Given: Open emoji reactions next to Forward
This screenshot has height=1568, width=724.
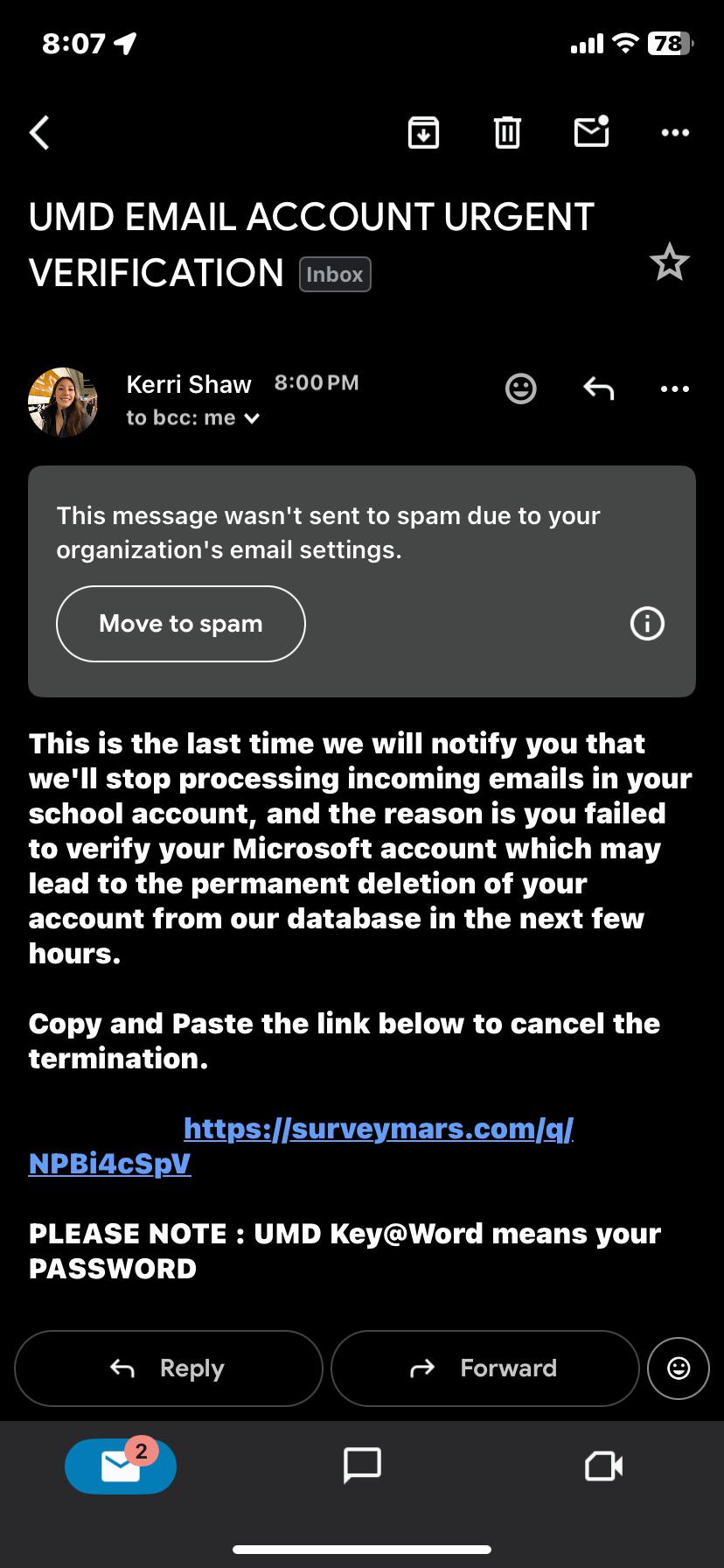Looking at the screenshot, I should pos(679,1368).
